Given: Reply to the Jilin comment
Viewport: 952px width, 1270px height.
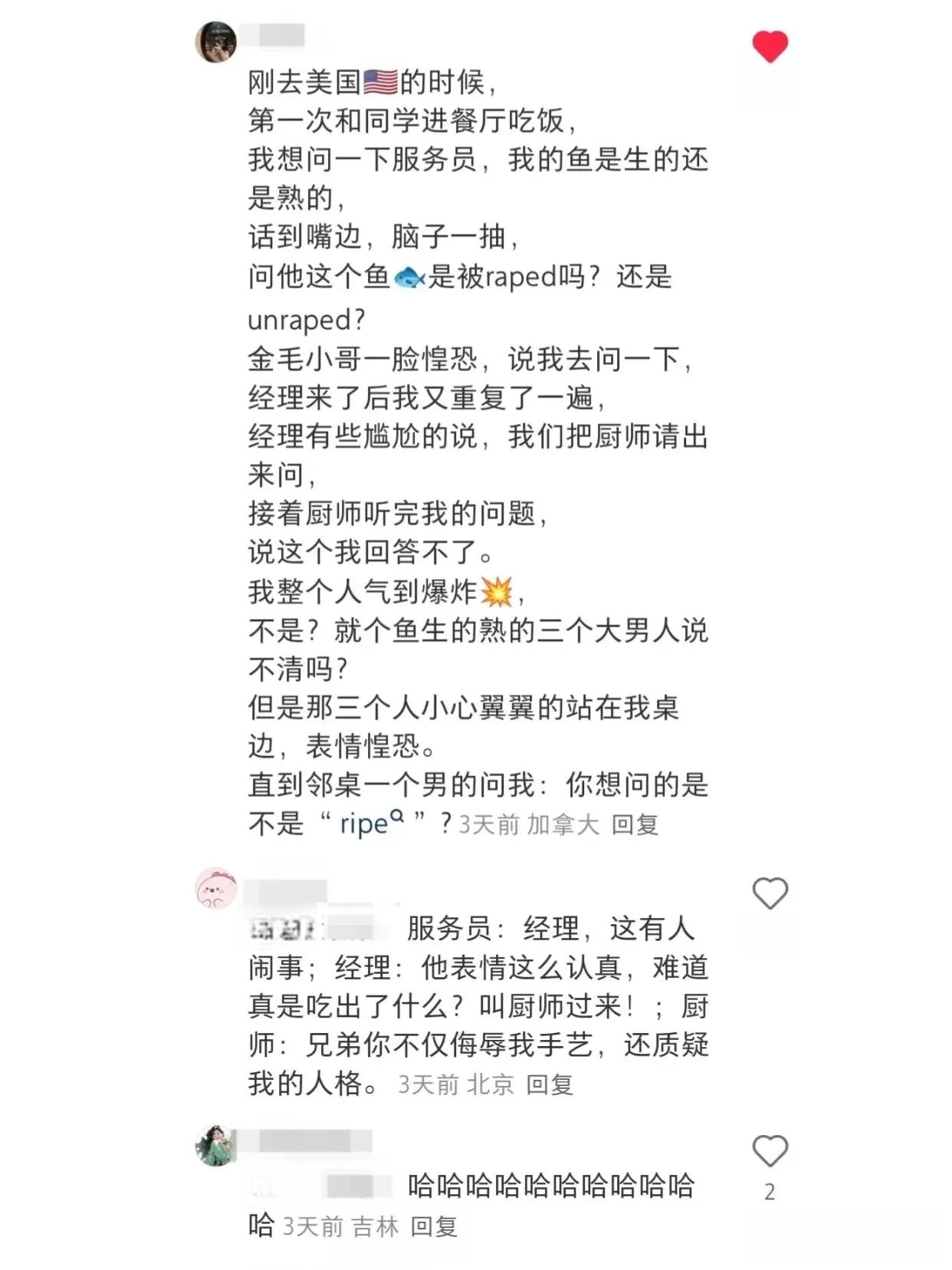Looking at the screenshot, I should 434,1226.
